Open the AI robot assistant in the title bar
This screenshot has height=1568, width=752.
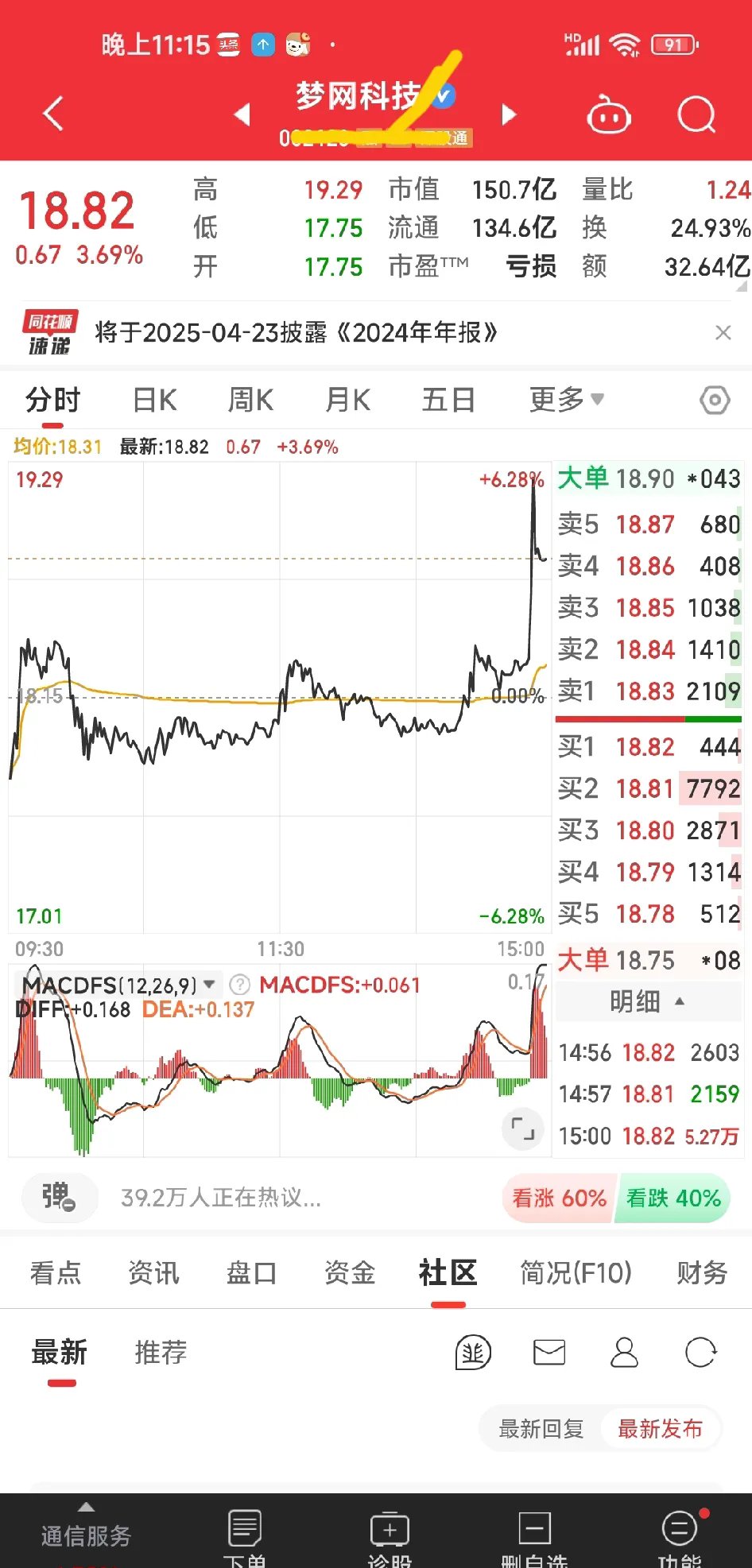(x=609, y=115)
